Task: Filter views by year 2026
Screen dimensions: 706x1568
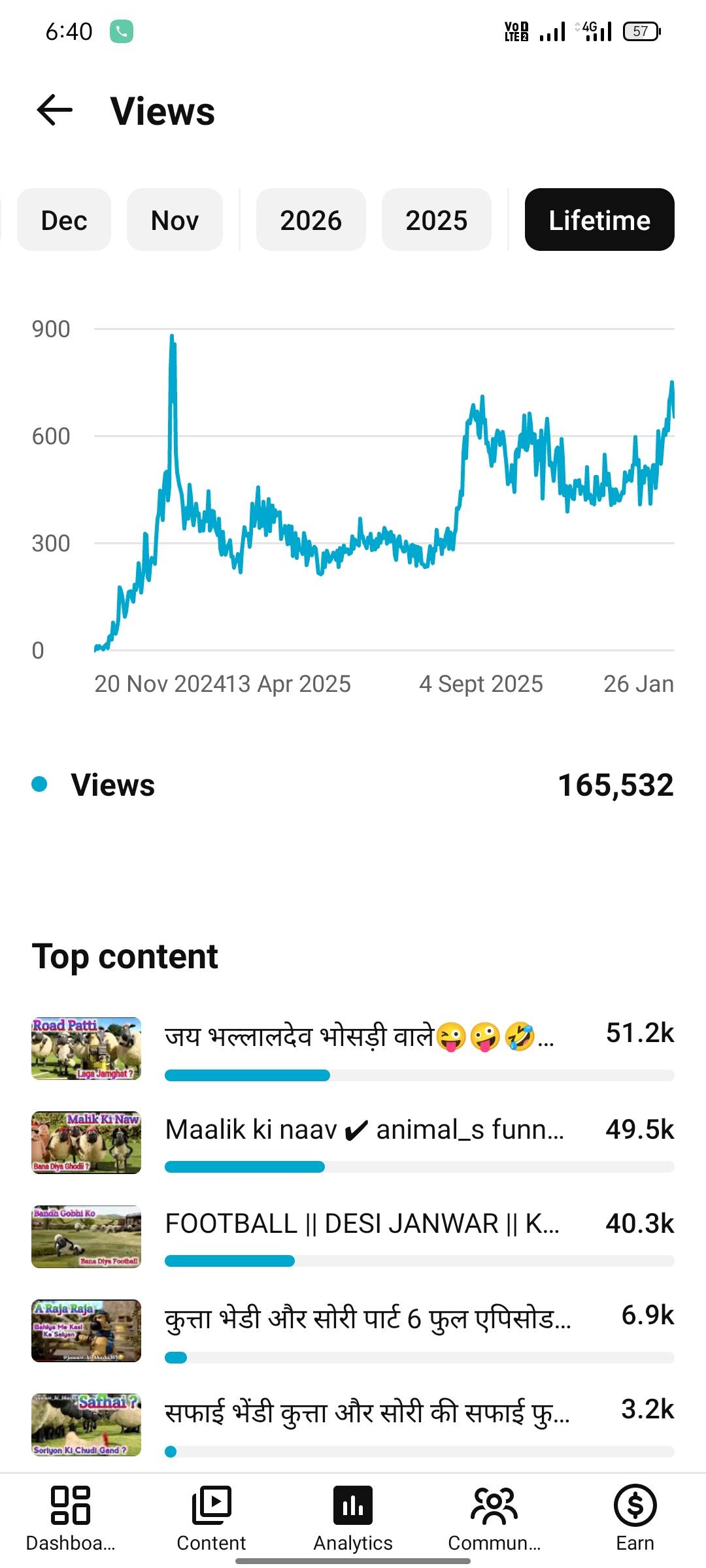Action: click(x=311, y=220)
